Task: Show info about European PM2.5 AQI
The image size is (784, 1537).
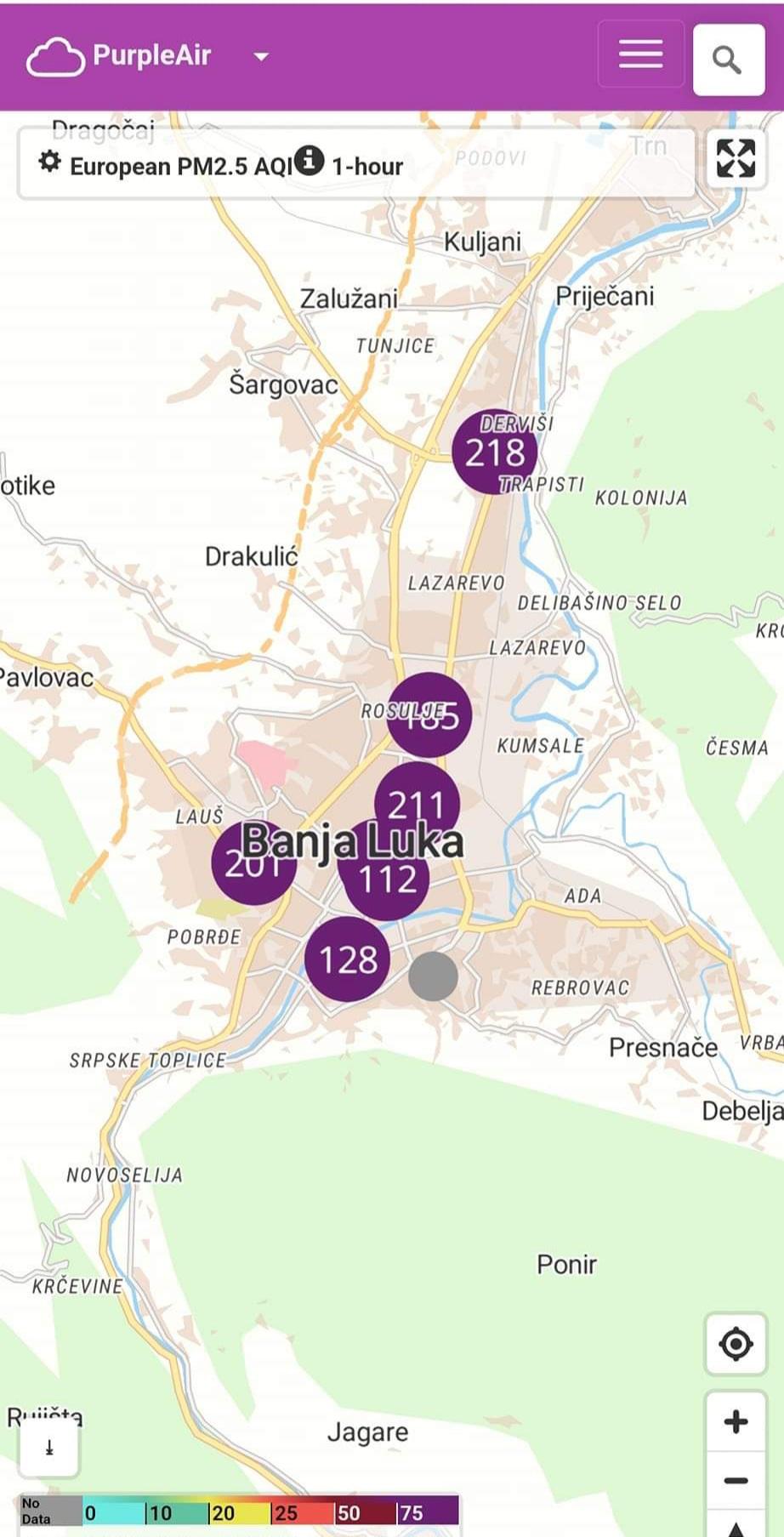Action: click(310, 159)
